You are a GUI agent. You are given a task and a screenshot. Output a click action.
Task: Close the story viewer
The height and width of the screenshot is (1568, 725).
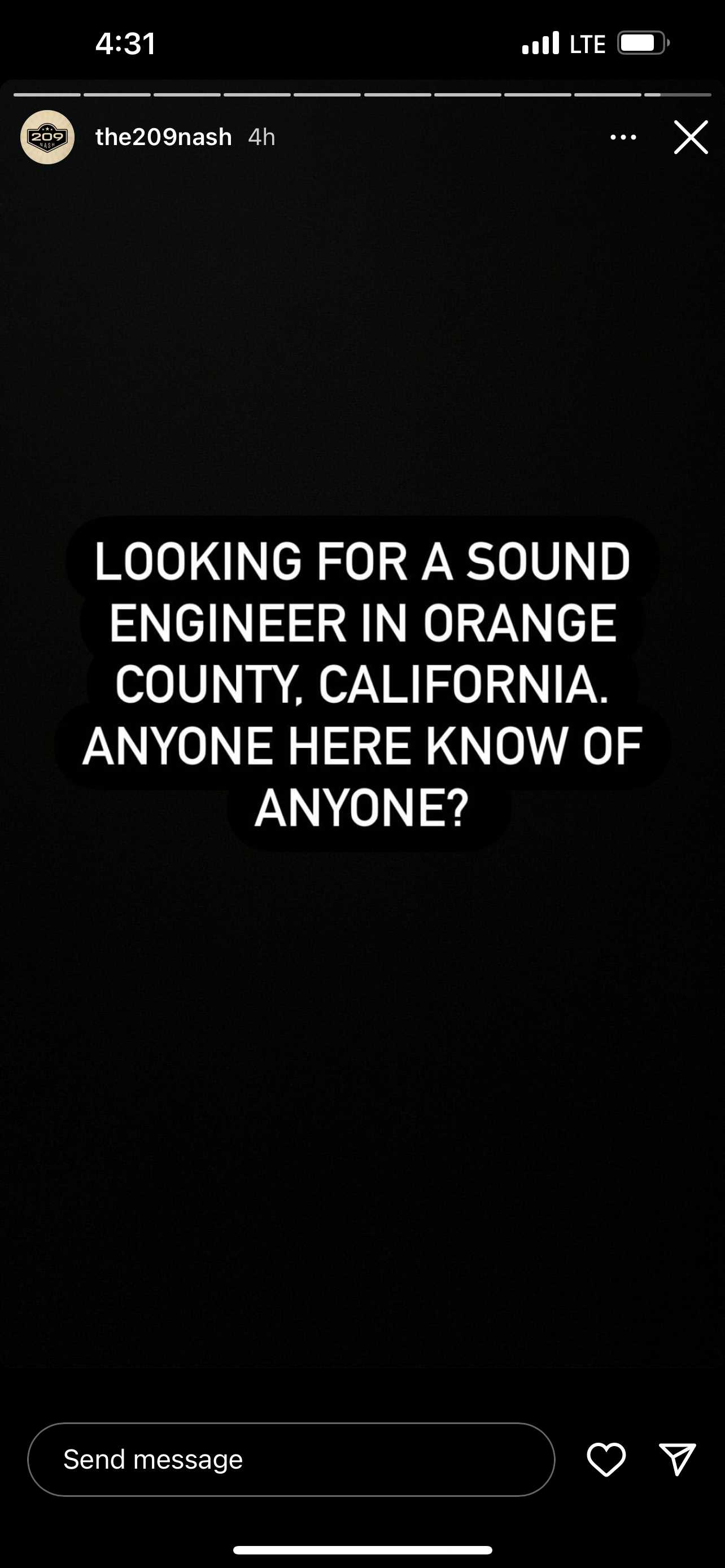tap(691, 137)
